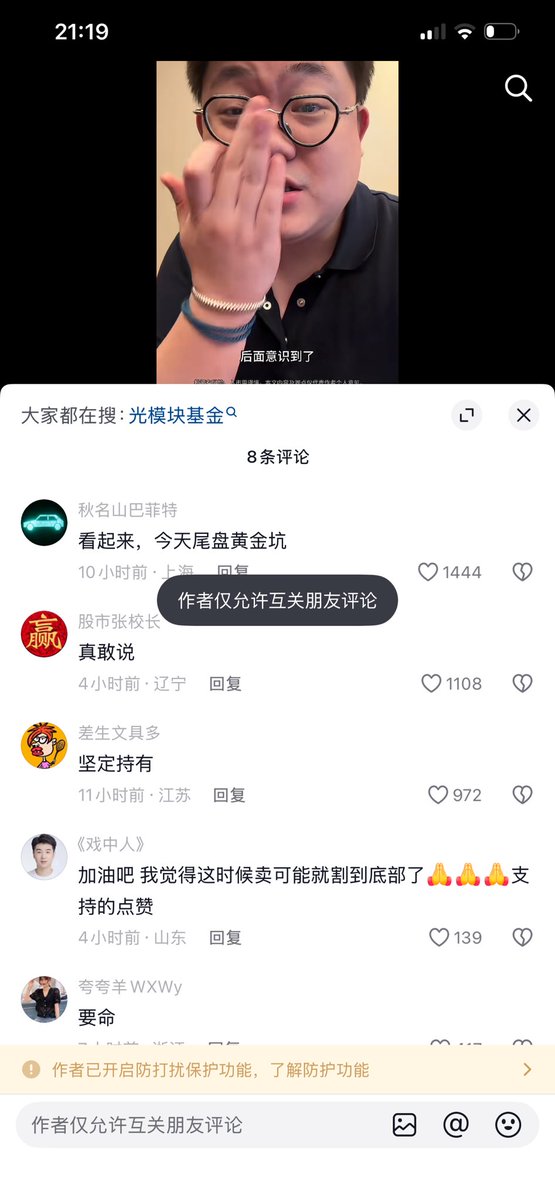Close the comments panel
This screenshot has height=1200, width=555.
523,415
